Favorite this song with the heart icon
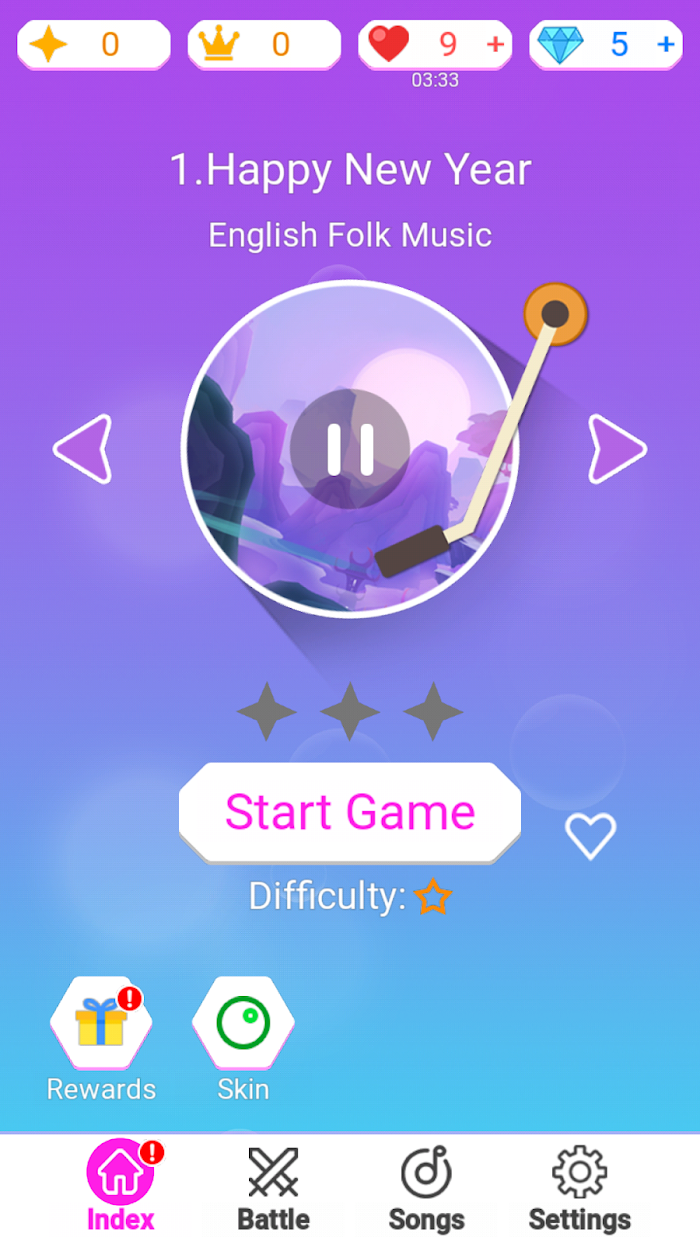Viewport: 700px width, 1244px height. [x=590, y=835]
